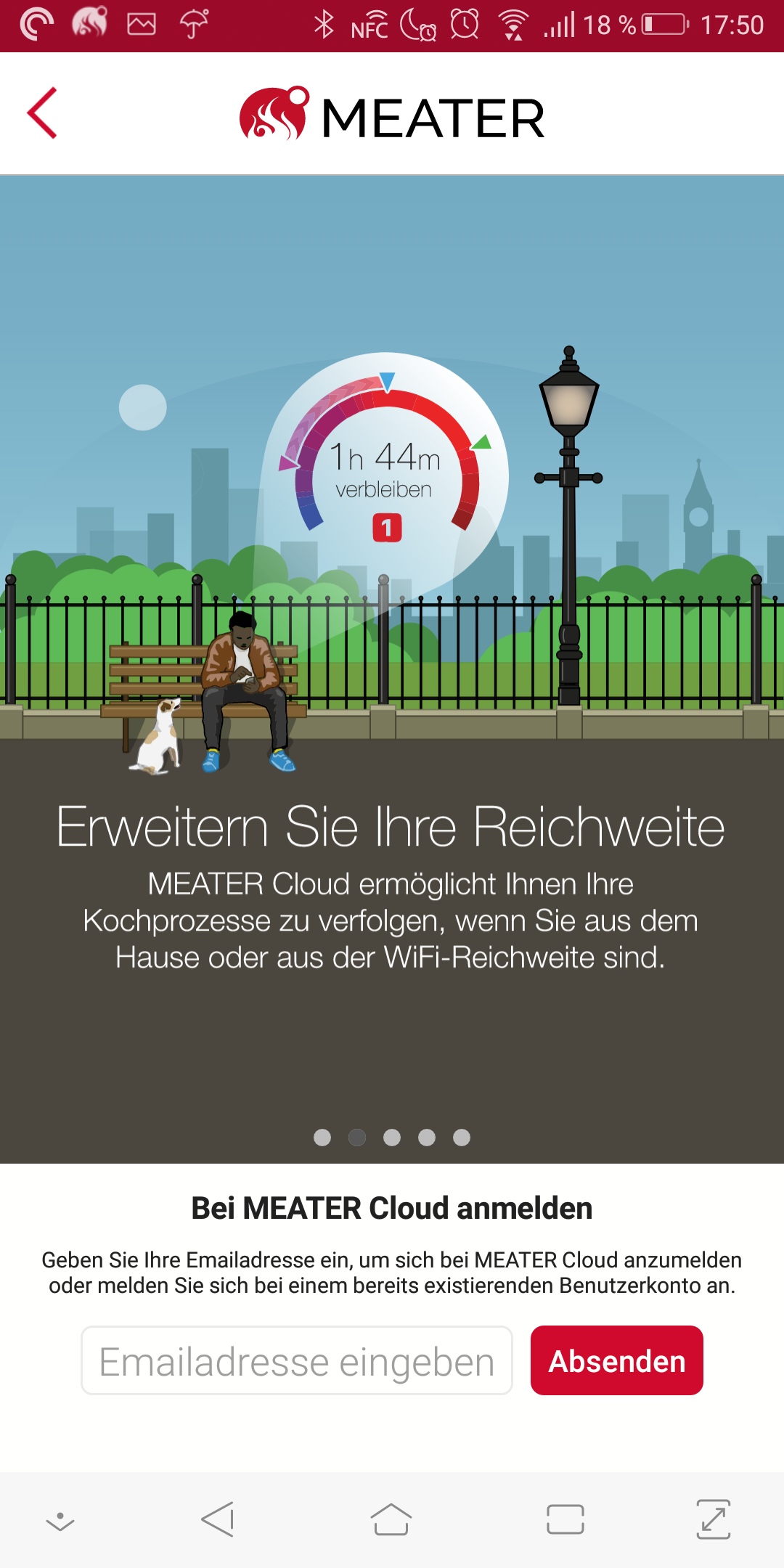Go back using the red arrow

click(42, 113)
